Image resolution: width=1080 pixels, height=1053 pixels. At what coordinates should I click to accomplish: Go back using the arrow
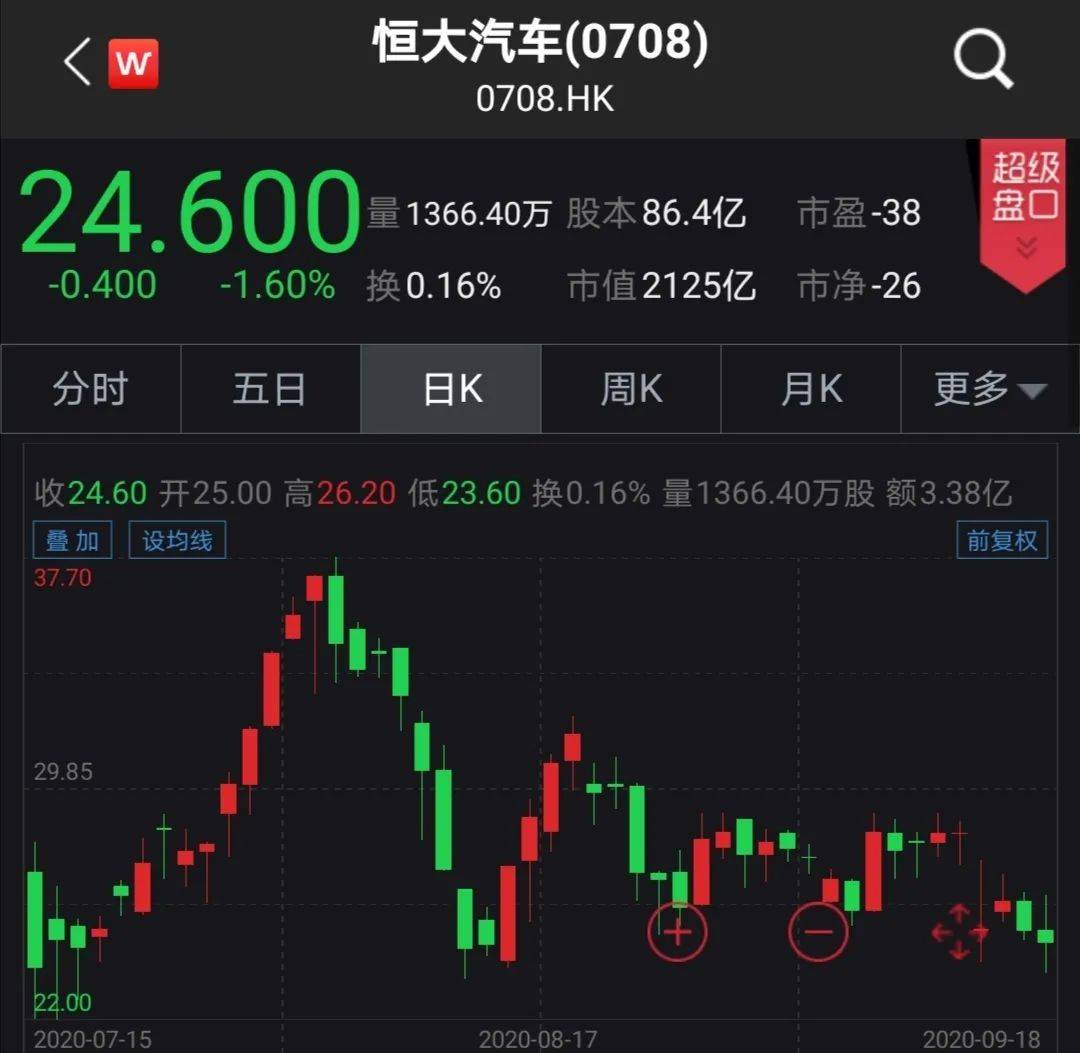click(x=78, y=63)
